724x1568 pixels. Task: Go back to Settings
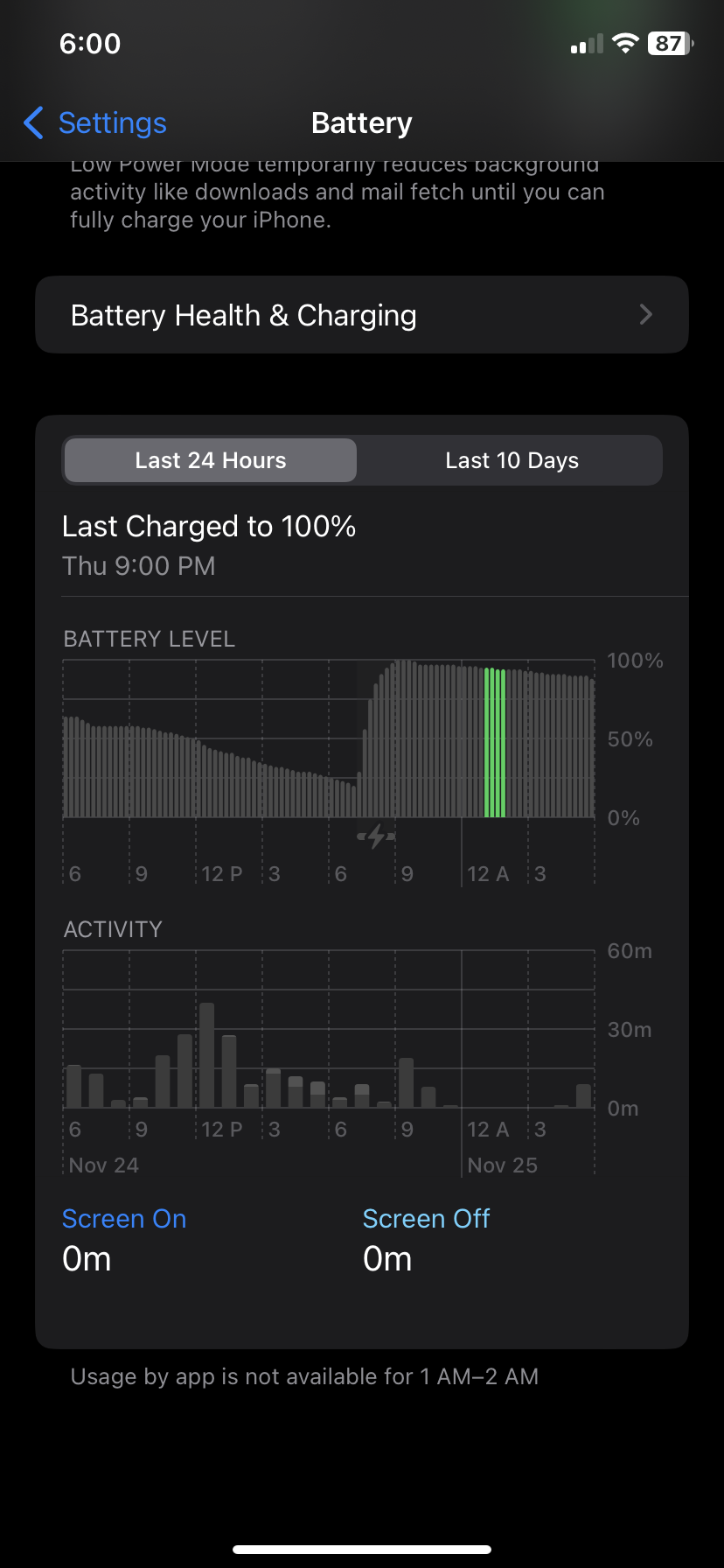click(x=95, y=123)
